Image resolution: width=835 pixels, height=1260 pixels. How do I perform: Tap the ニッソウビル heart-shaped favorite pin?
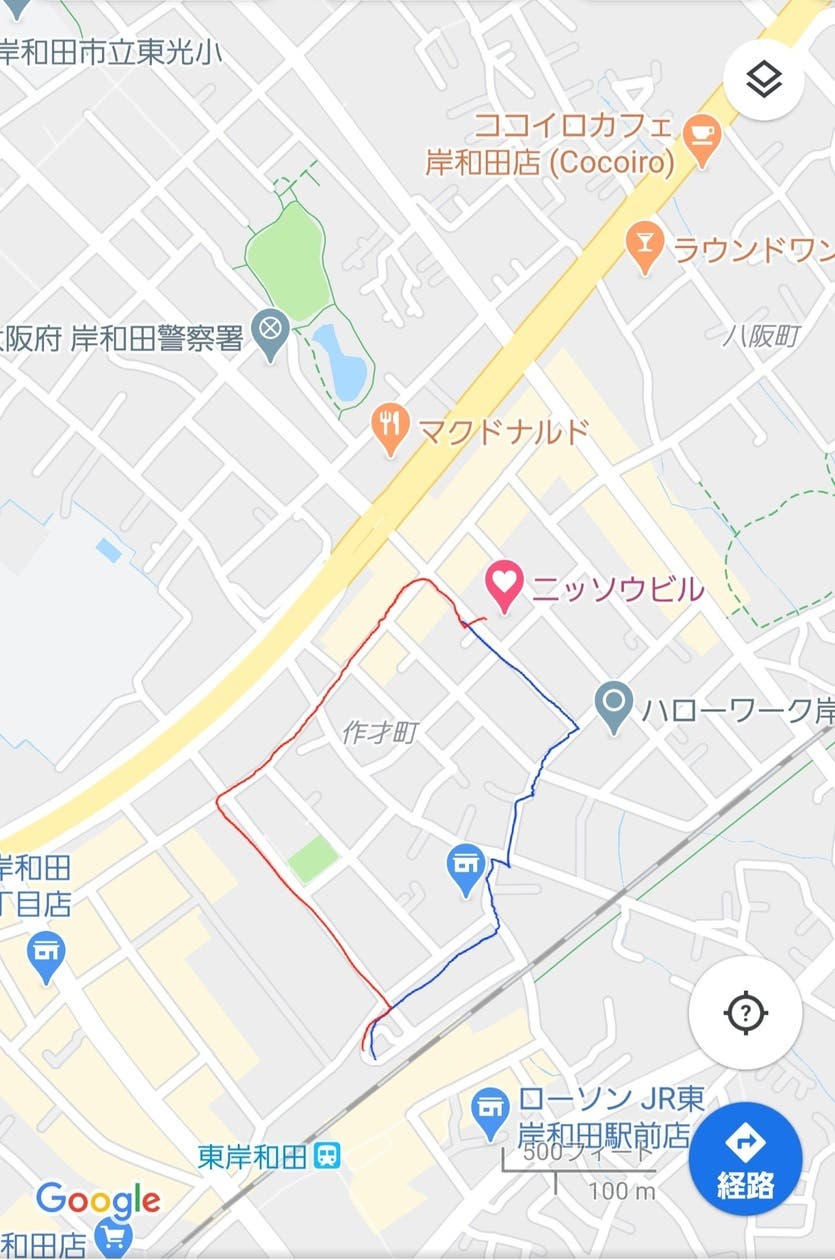tap(504, 582)
